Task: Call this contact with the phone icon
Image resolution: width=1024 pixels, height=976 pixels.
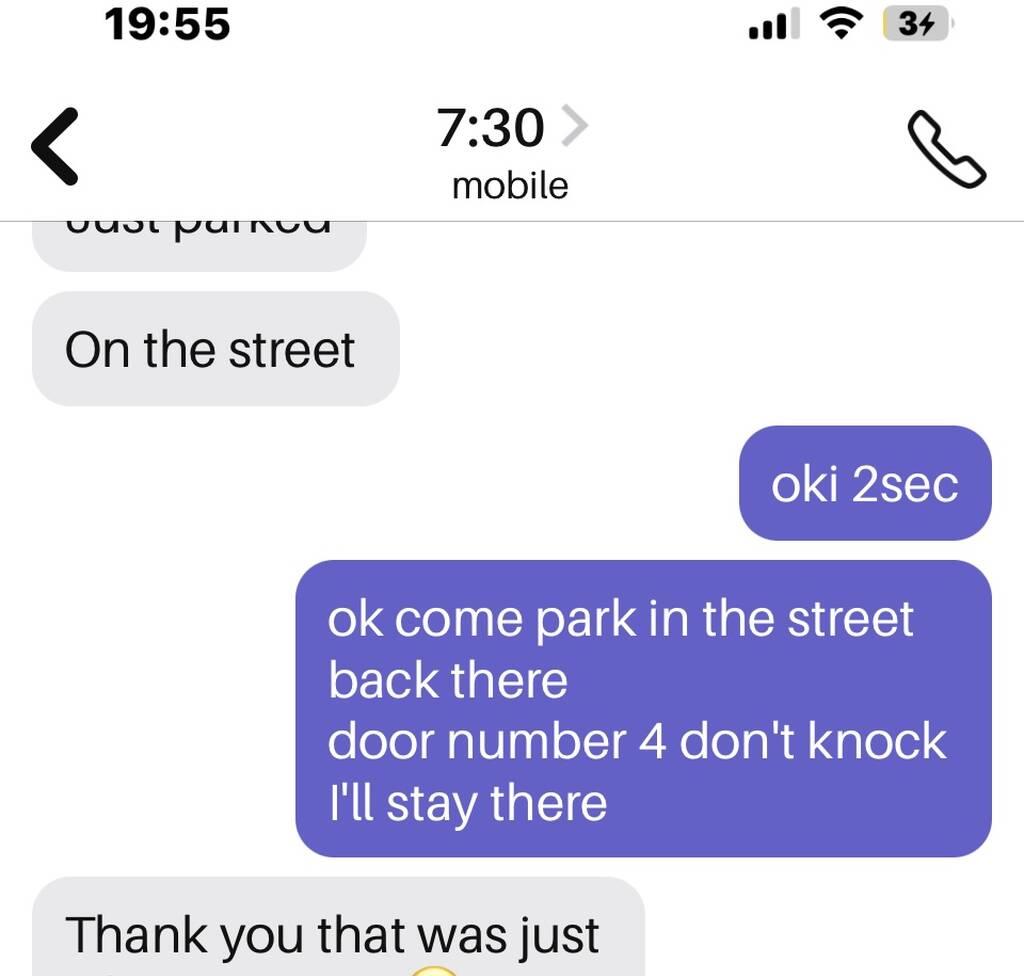Action: point(945,150)
